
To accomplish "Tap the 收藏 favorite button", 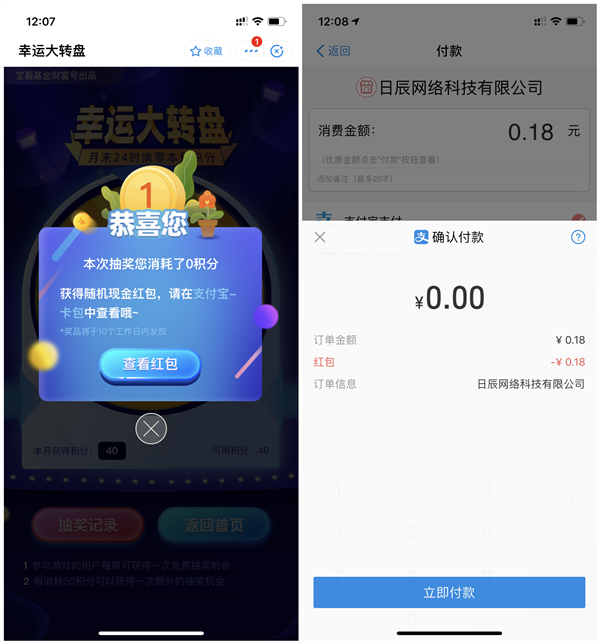I will coord(205,51).
